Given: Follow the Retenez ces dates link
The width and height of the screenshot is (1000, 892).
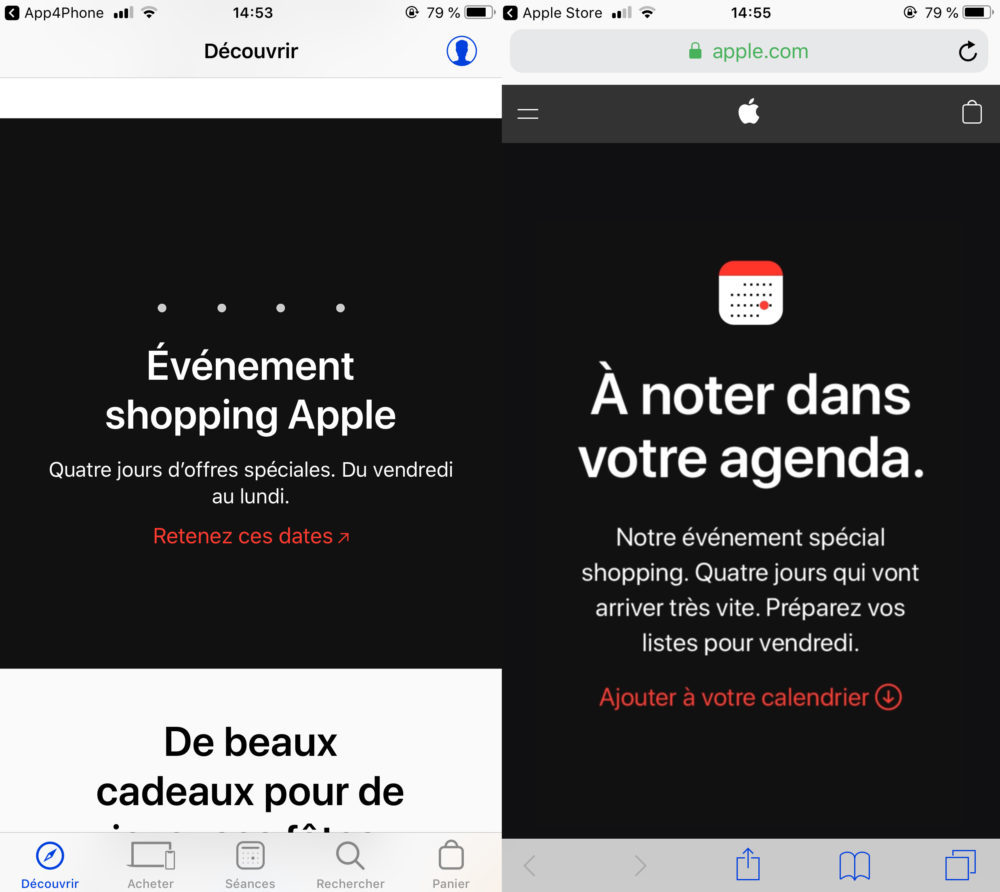Looking at the screenshot, I should point(251,536).
